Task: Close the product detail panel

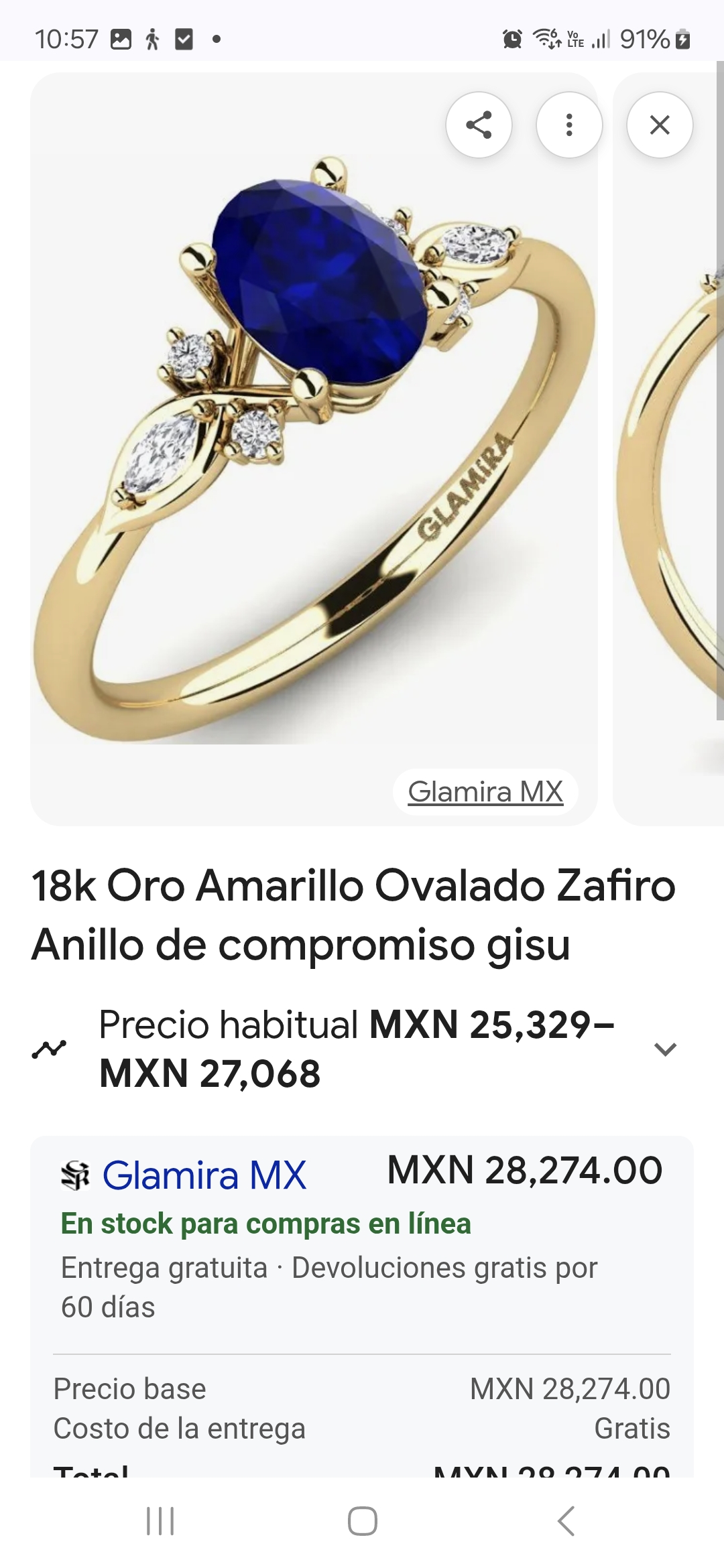Action: pyautogui.click(x=660, y=125)
